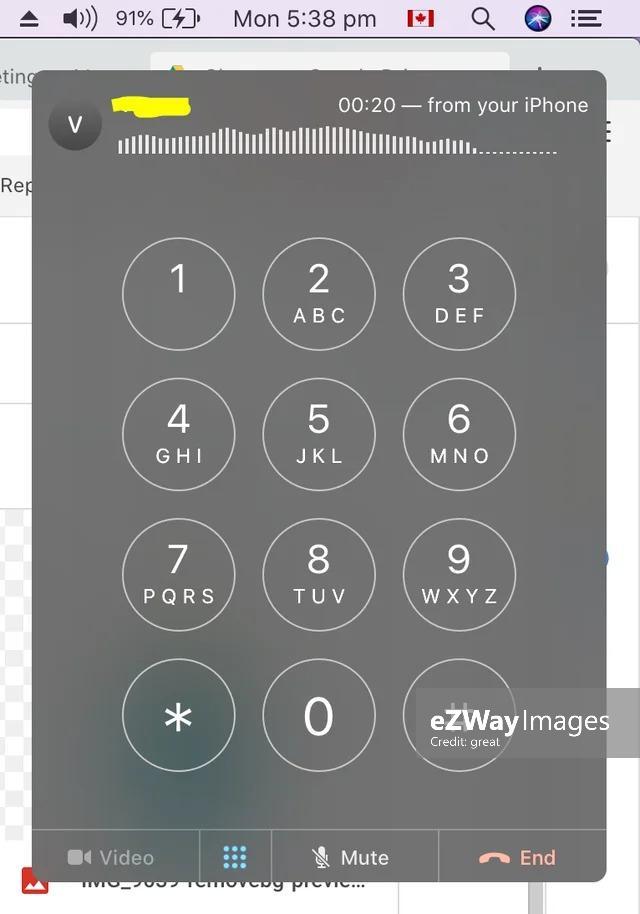
Task: Enter 3 DEF on the keypad
Action: (459, 294)
